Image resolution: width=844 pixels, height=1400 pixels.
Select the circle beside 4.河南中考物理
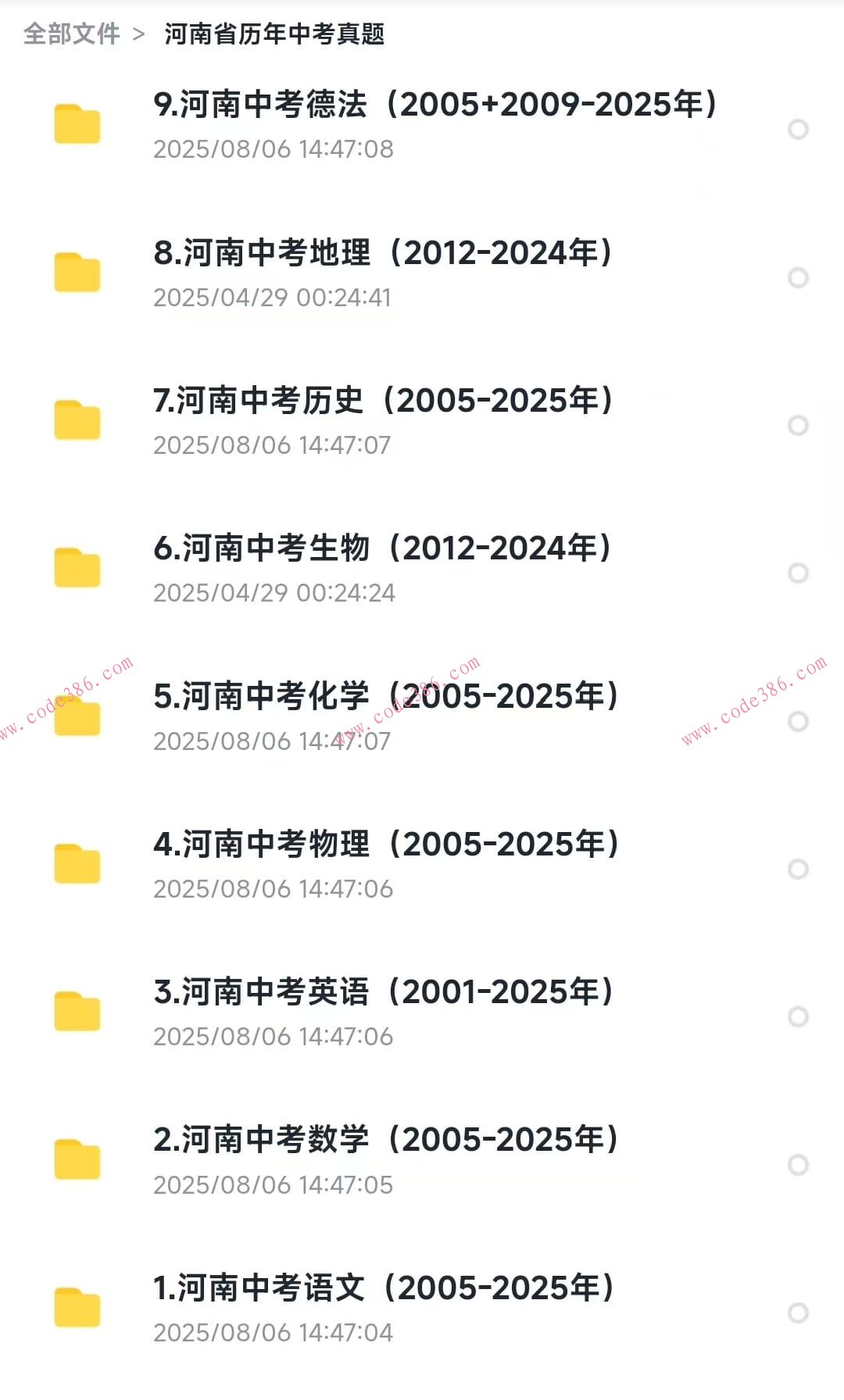pyautogui.click(x=797, y=867)
